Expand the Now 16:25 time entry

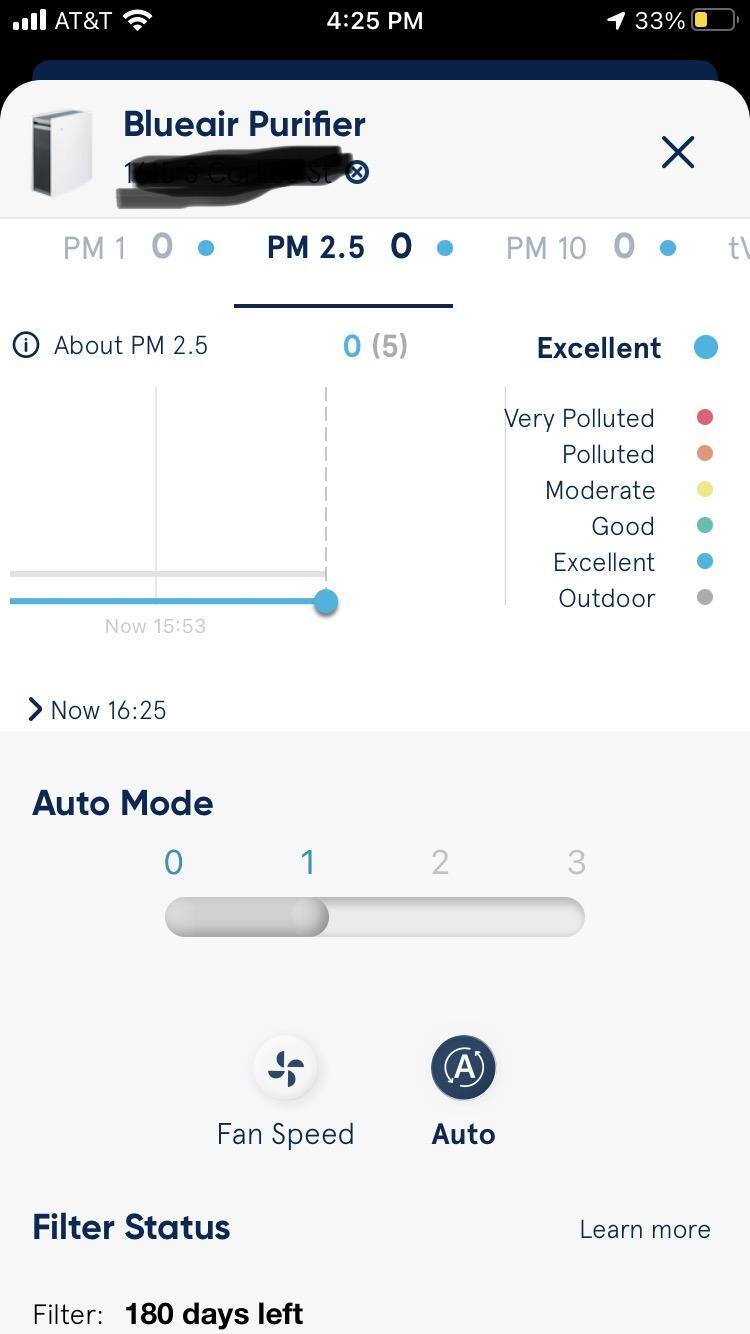click(x=97, y=710)
